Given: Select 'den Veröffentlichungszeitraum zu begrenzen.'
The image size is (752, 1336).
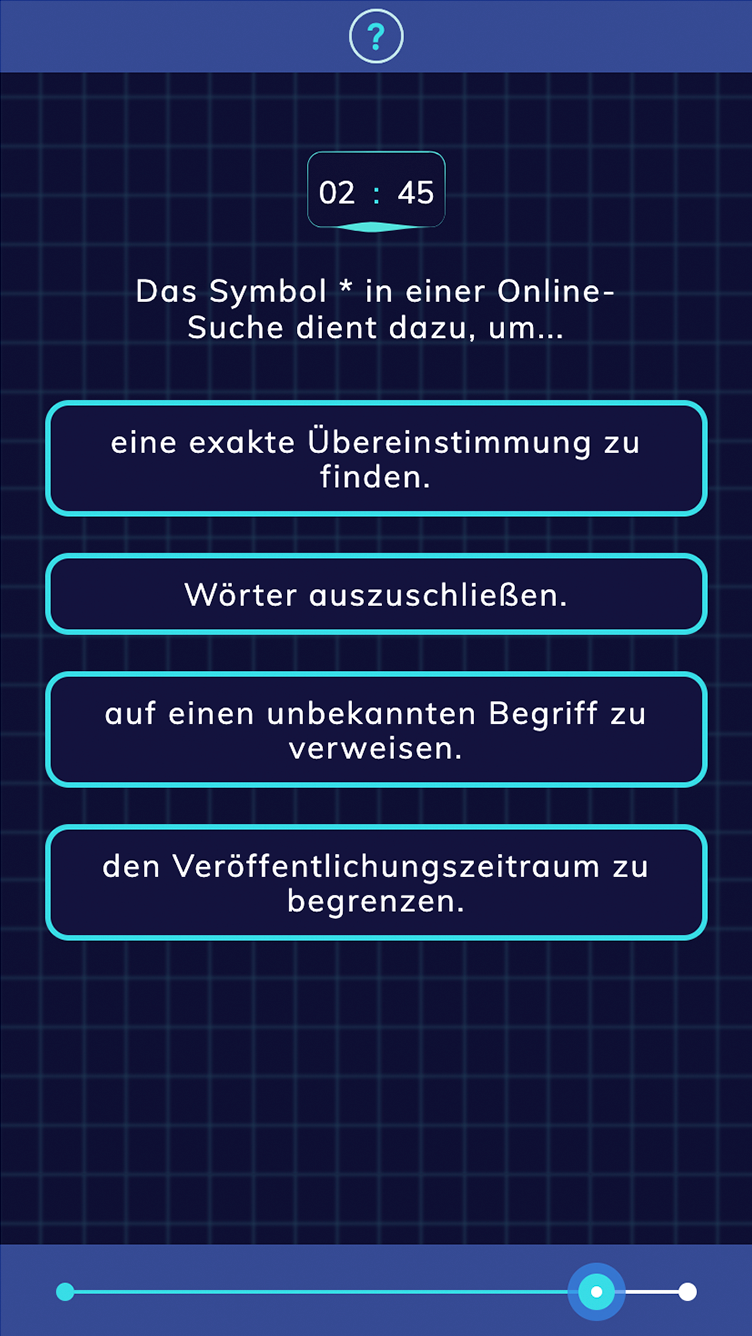Looking at the screenshot, I should 376,882.
